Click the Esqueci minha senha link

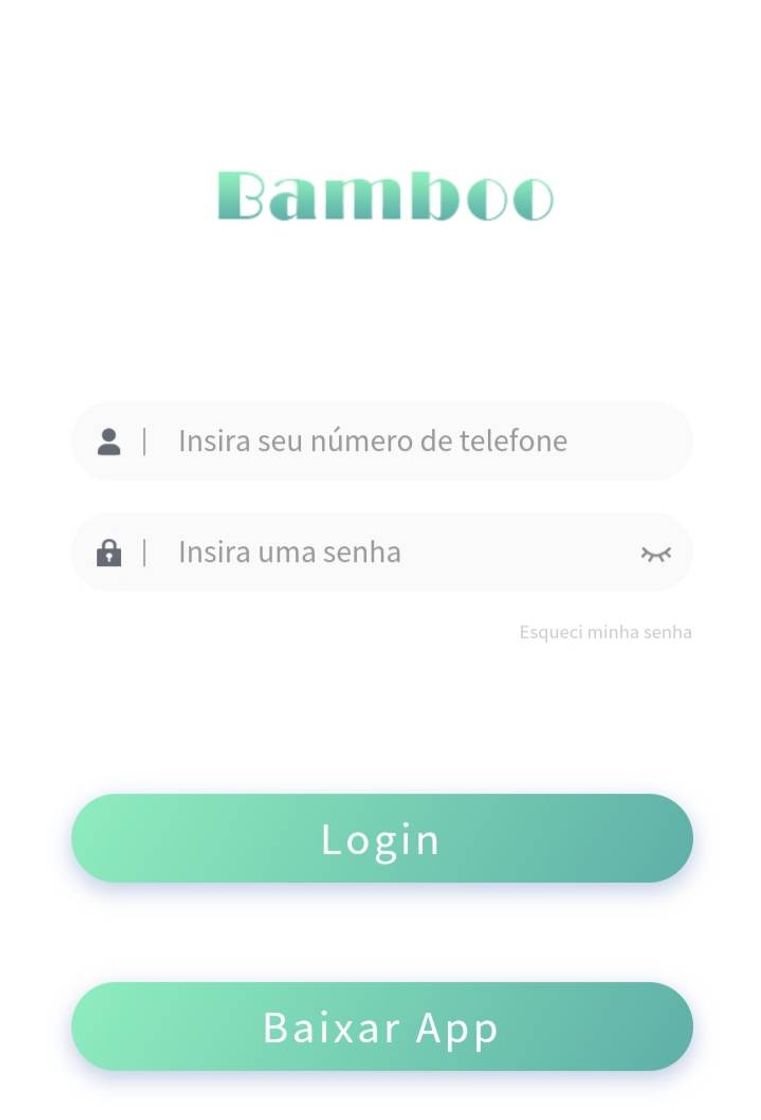604,632
